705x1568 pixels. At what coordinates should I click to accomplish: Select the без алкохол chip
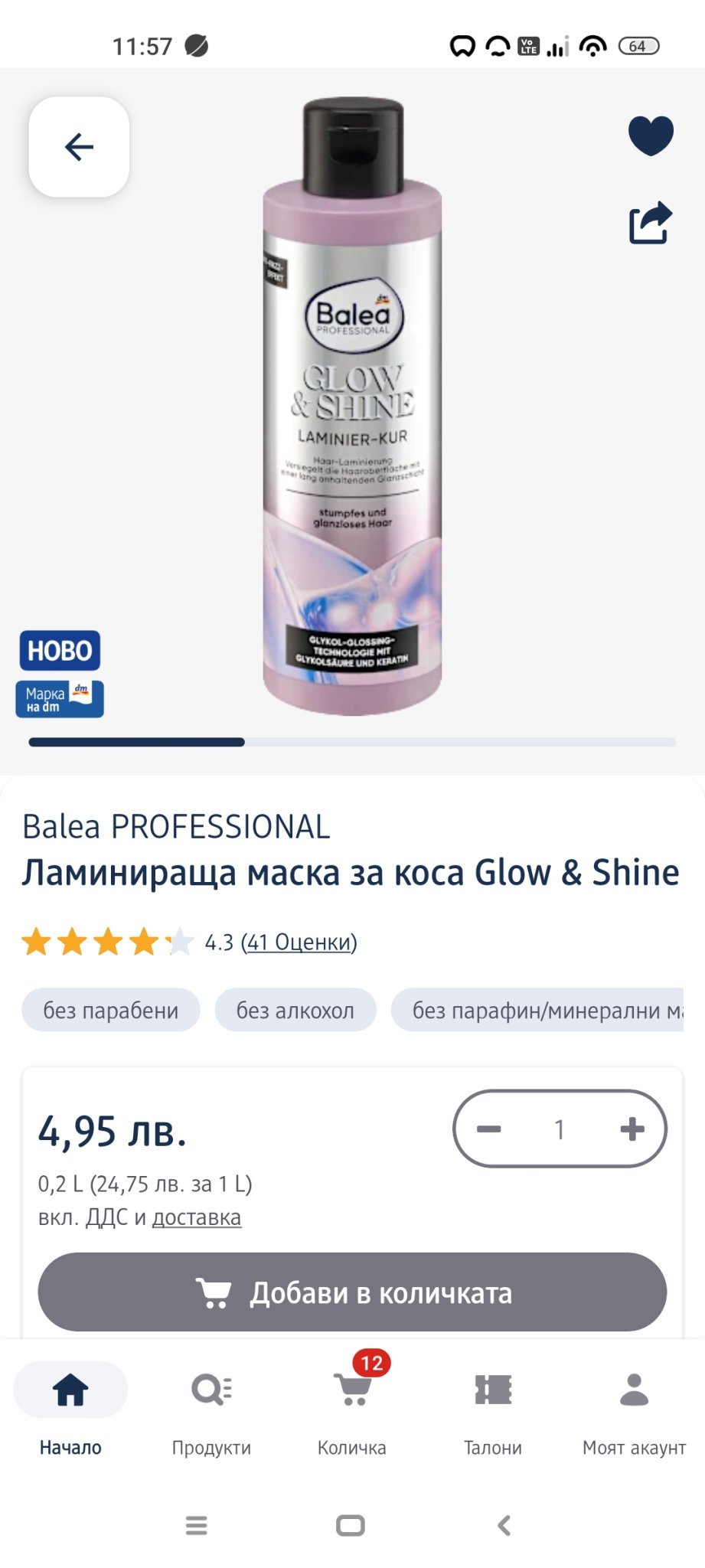(x=295, y=1010)
